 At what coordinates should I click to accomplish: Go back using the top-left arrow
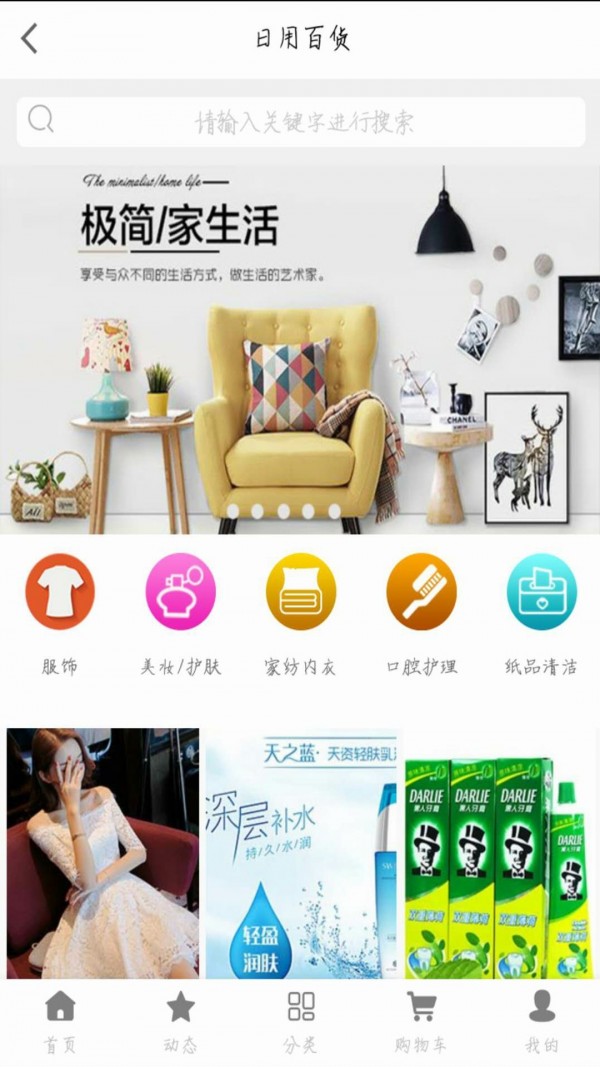point(29,39)
